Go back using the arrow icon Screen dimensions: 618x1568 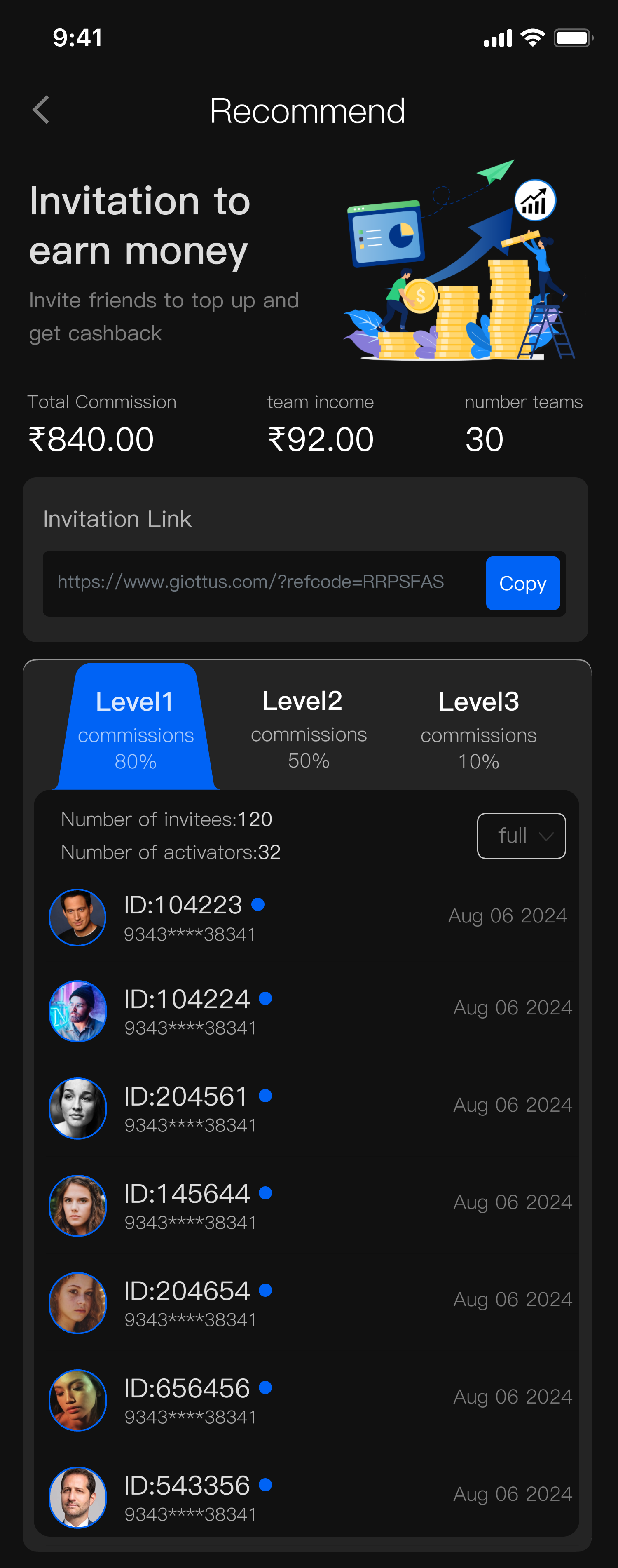[x=41, y=111]
